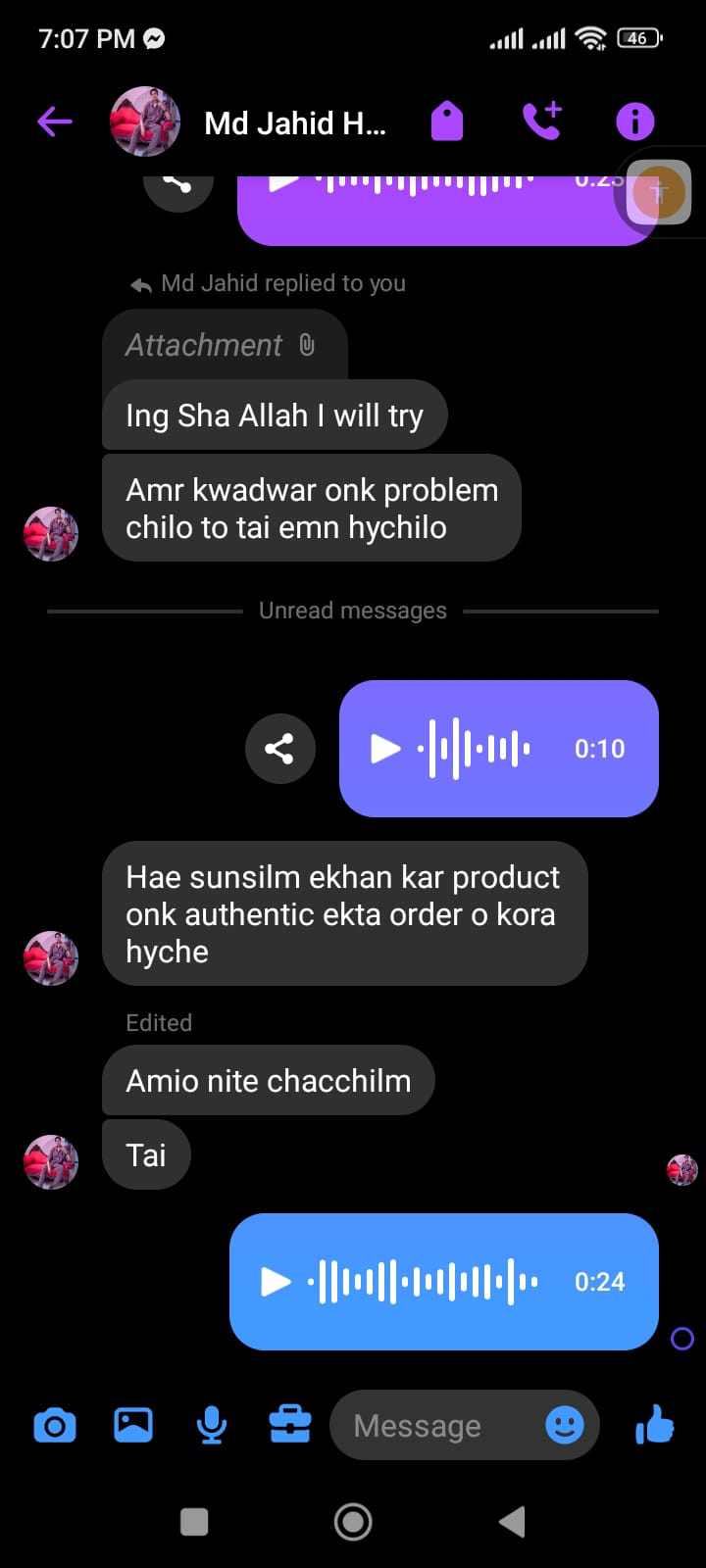Share the 0:10 voice message
This screenshot has height=1568, width=706.
(279, 750)
